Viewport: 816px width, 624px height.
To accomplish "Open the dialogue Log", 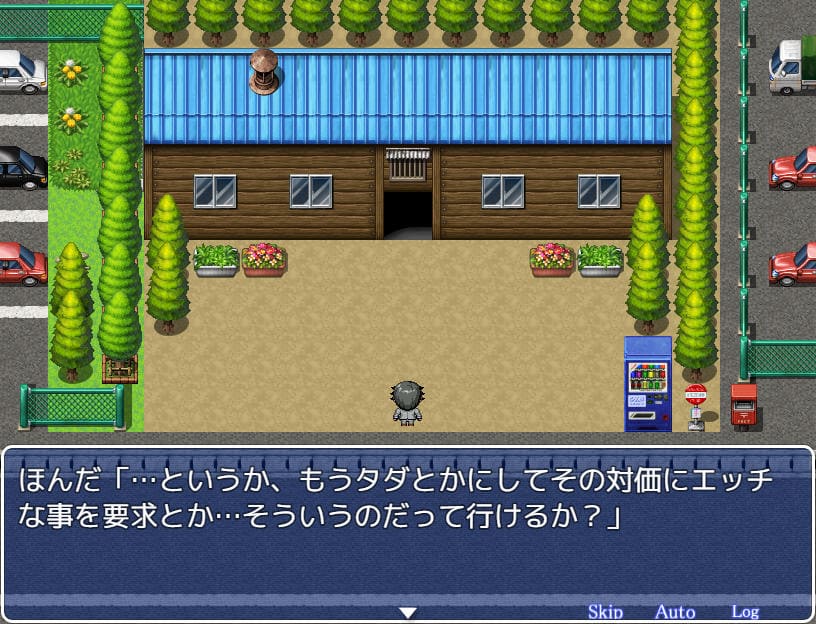I will click(745, 611).
